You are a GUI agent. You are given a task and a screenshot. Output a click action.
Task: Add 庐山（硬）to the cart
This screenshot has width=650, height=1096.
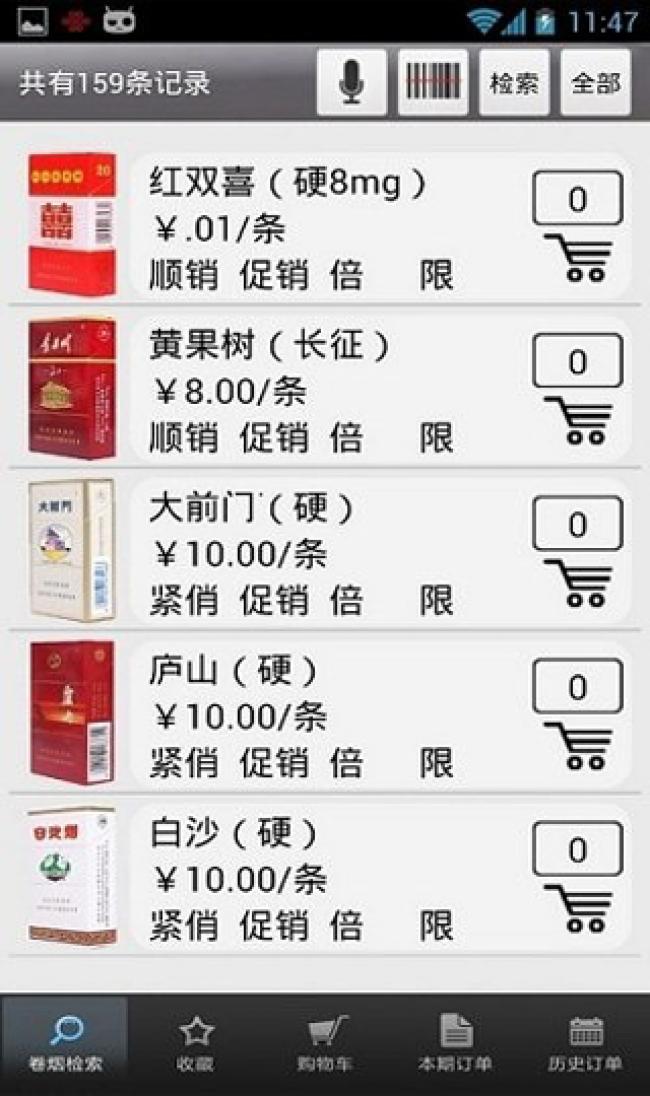tap(578, 746)
